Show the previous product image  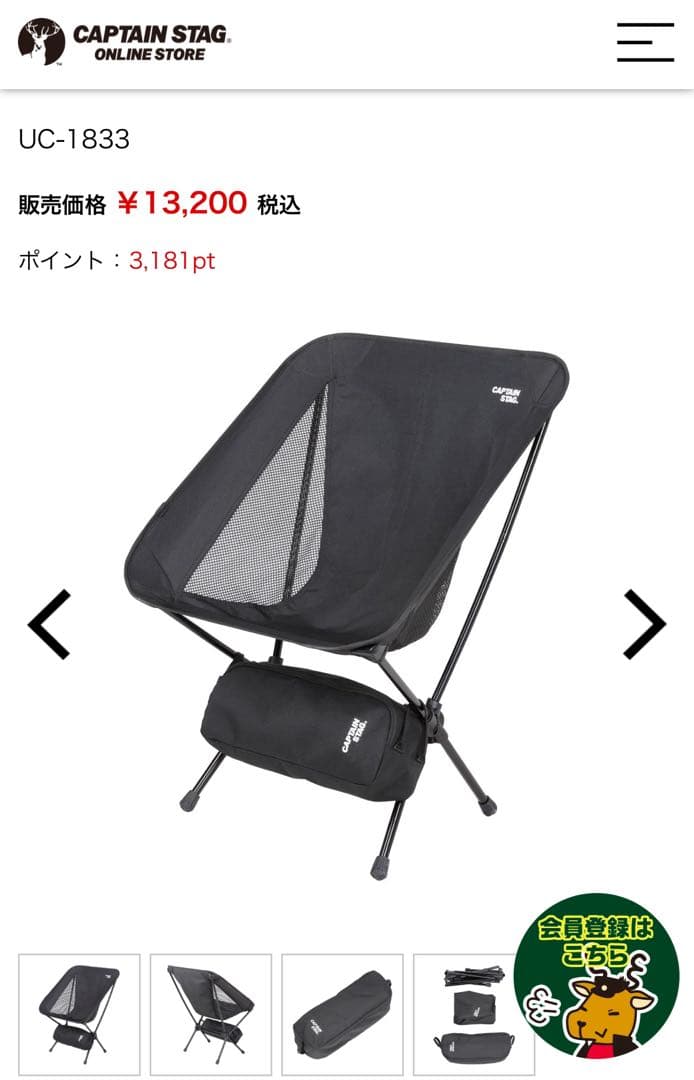[48, 625]
